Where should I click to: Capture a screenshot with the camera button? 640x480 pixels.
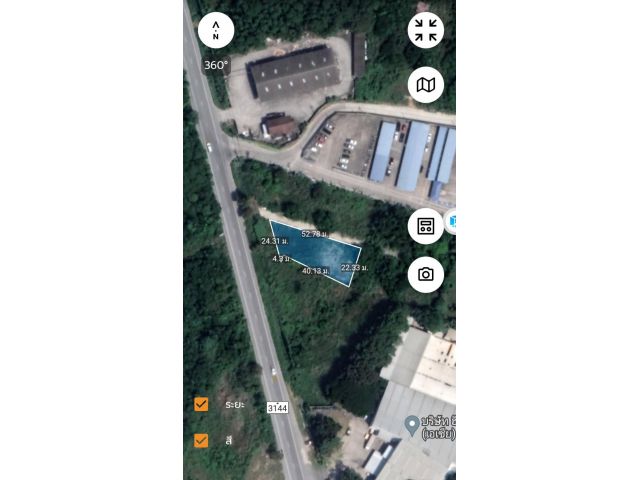click(x=426, y=274)
